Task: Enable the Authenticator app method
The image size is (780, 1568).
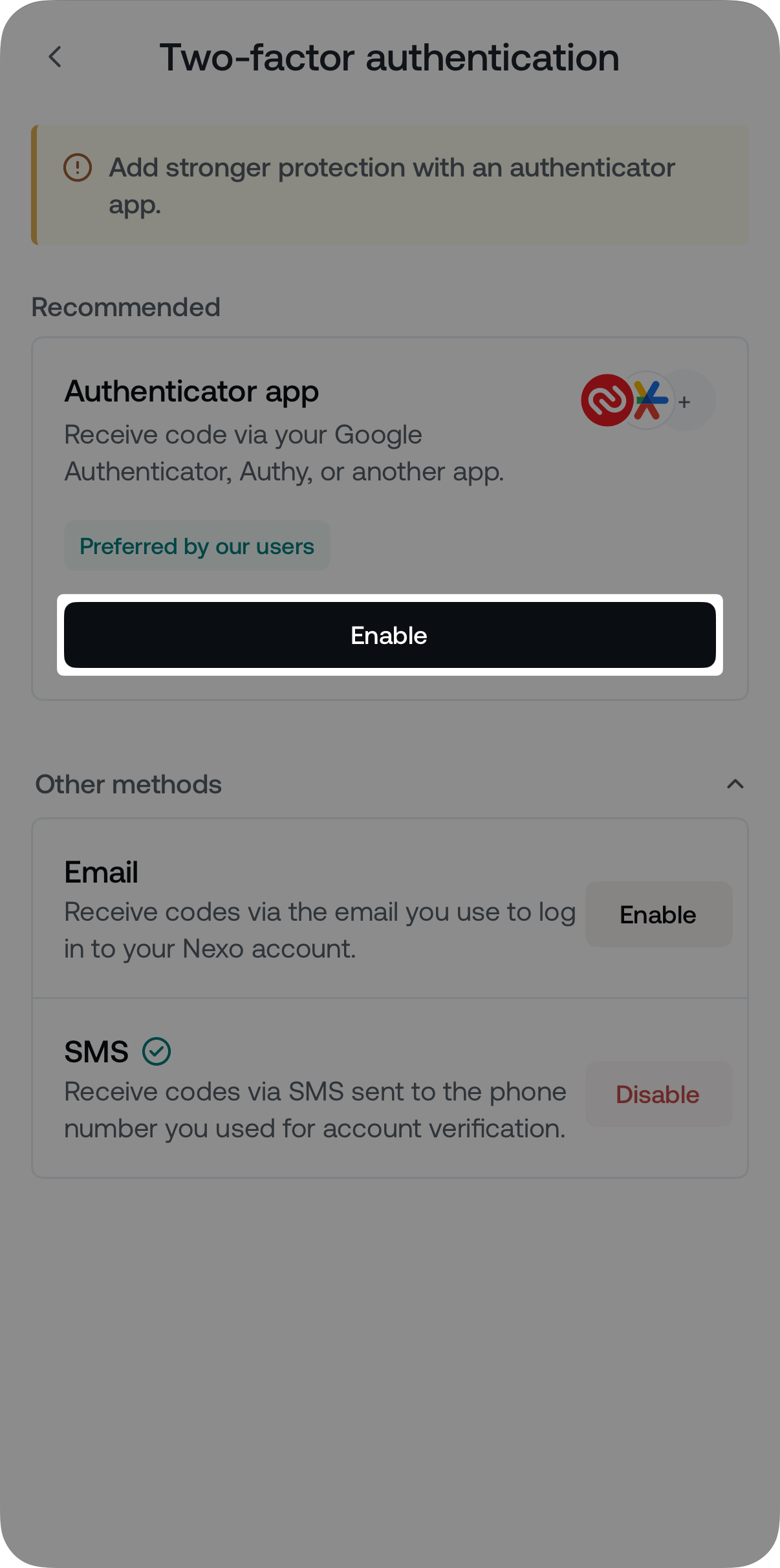Action: (389, 635)
